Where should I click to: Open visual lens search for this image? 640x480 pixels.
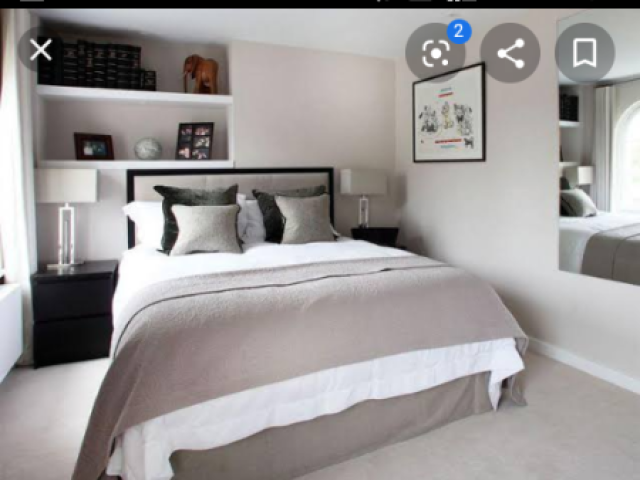click(x=435, y=53)
